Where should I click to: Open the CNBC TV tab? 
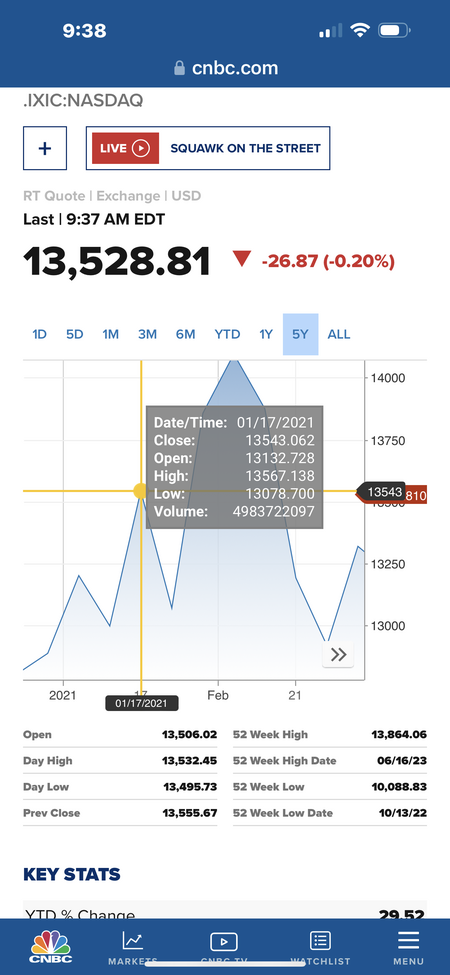(224, 948)
